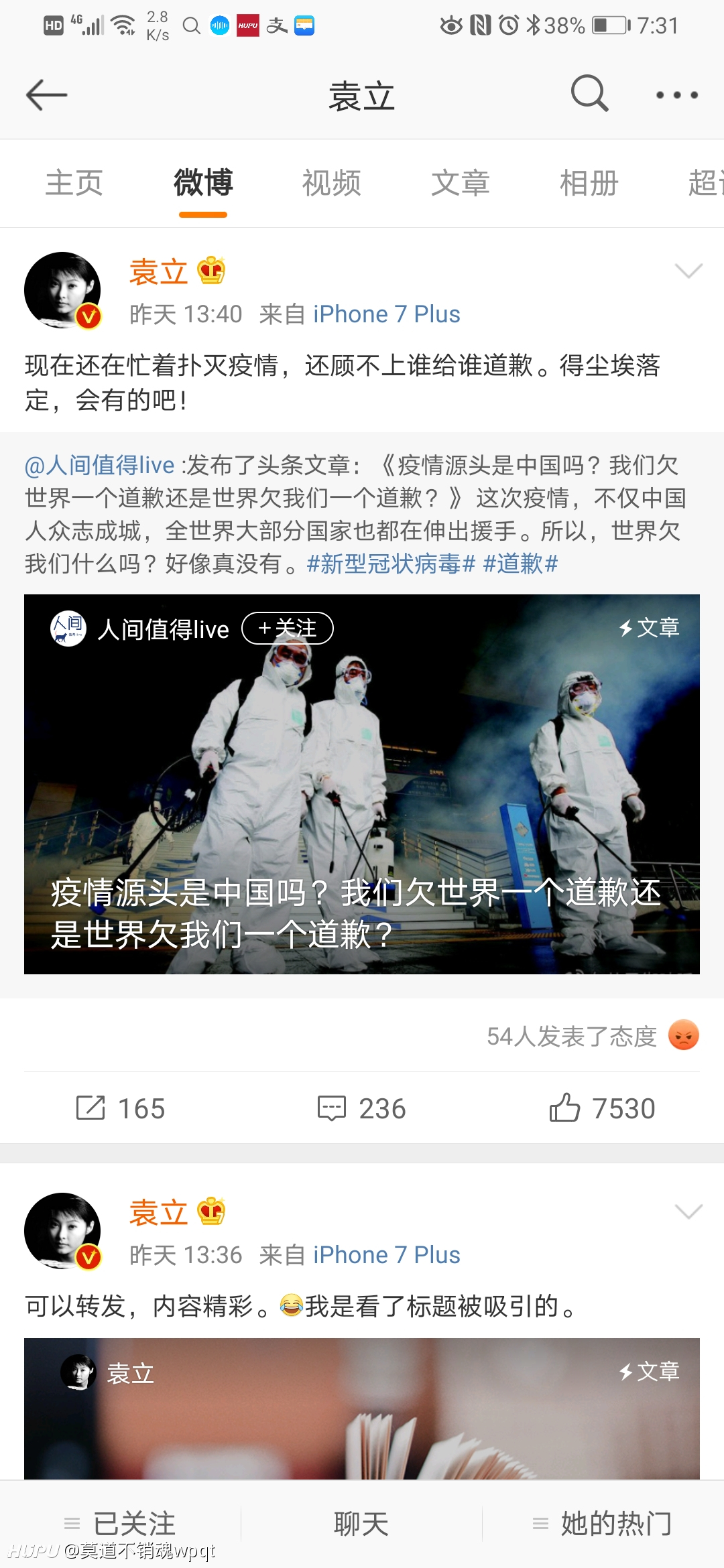Like the post with 7530 likes
This screenshot has height=1568, width=724.
tap(602, 1108)
